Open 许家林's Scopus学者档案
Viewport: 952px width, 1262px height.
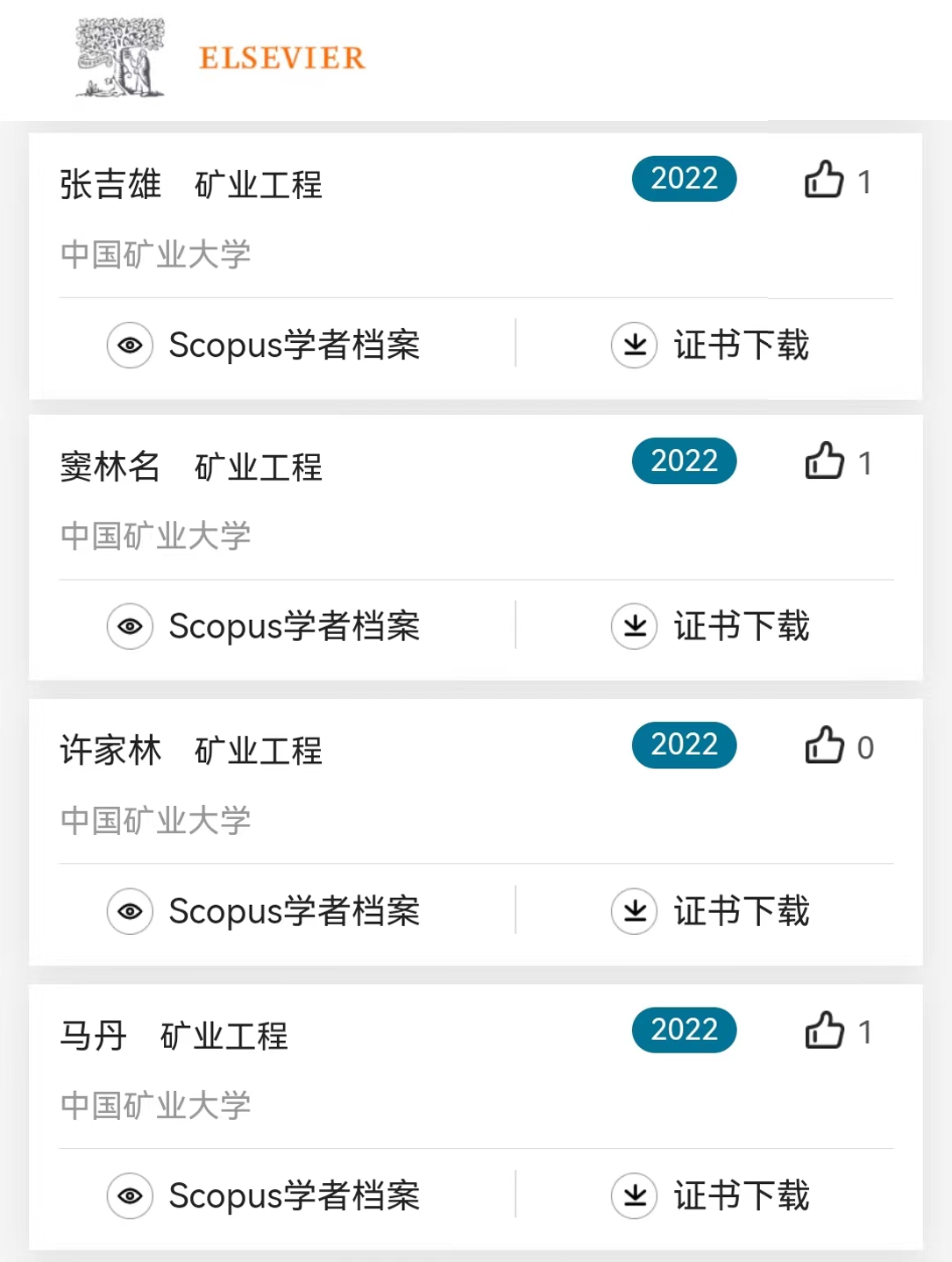[264, 911]
